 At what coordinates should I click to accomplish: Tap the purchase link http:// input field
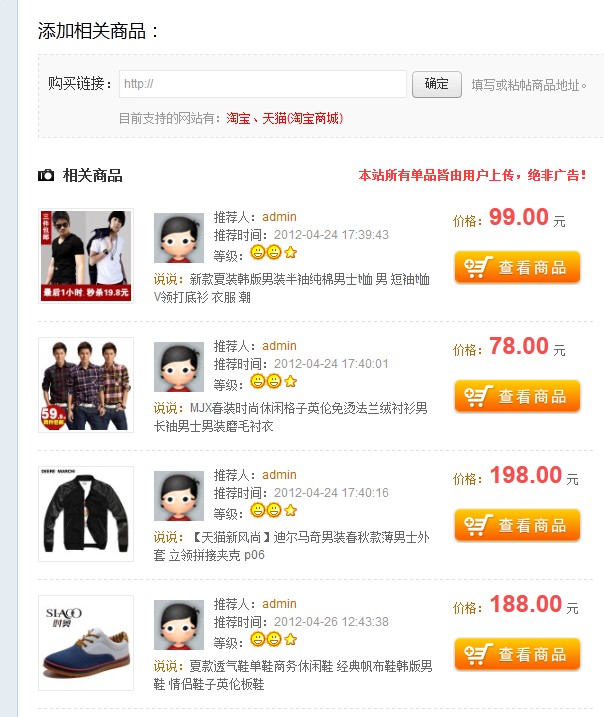[x=262, y=84]
